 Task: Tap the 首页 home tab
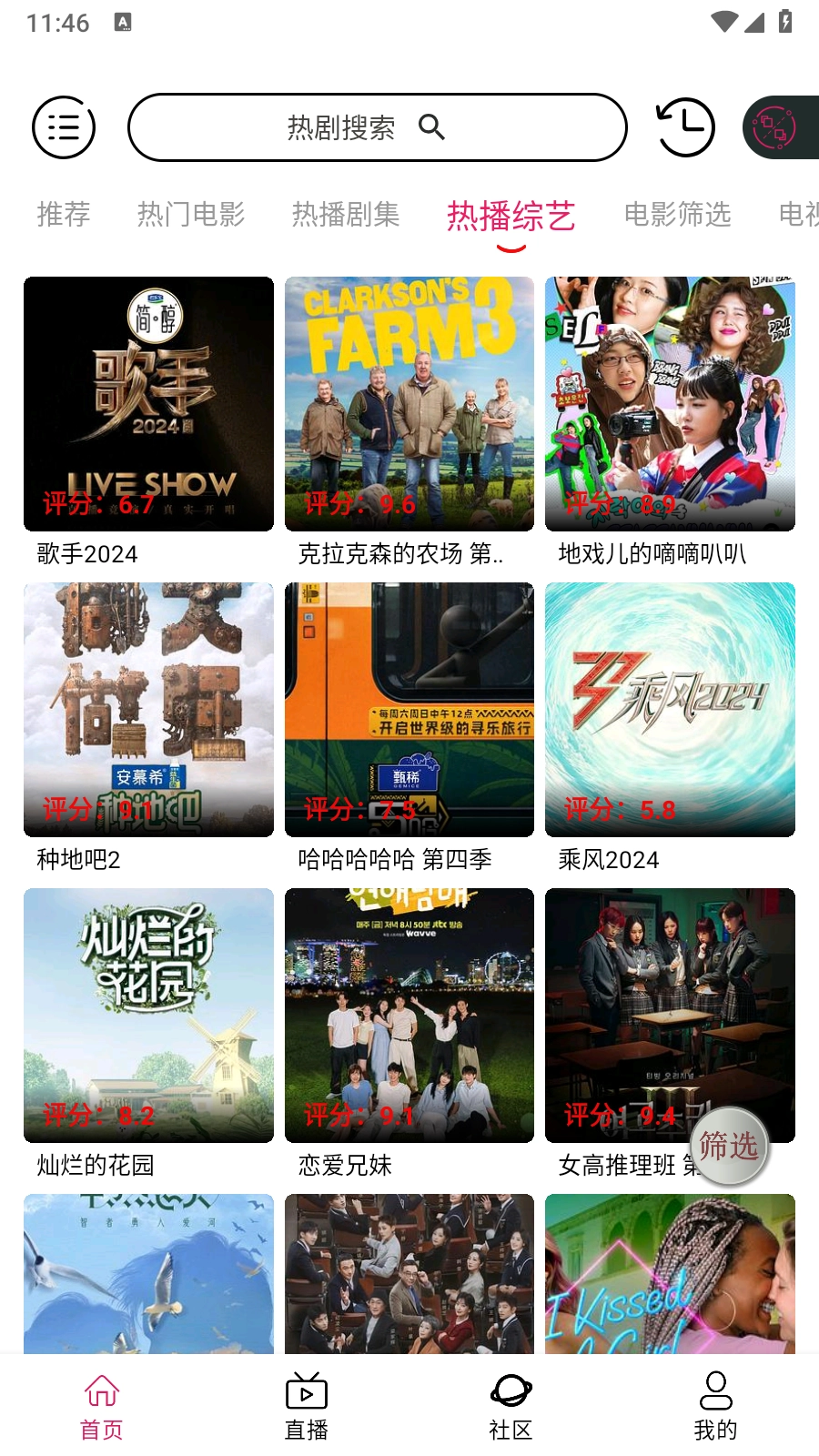[102, 1406]
